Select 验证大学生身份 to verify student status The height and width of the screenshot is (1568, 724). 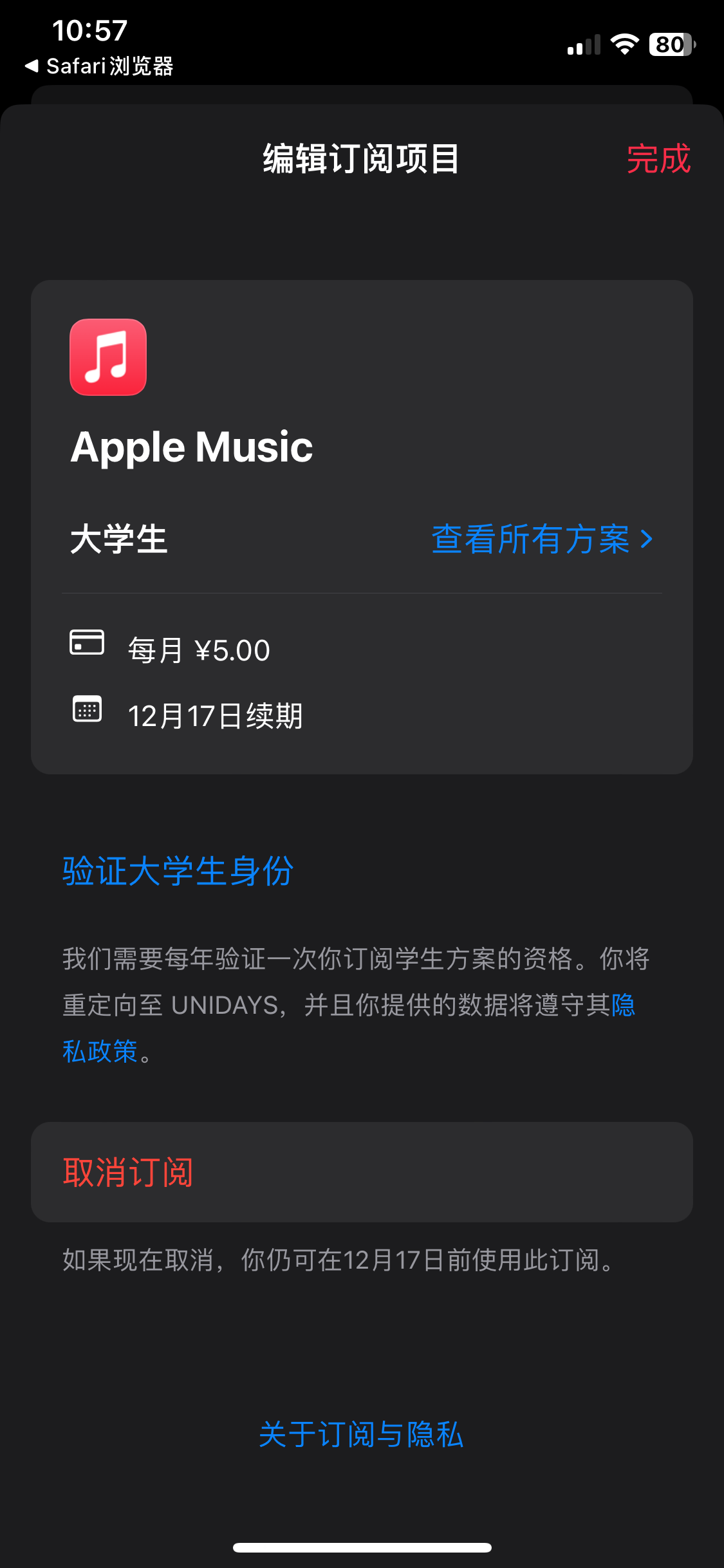click(x=178, y=871)
